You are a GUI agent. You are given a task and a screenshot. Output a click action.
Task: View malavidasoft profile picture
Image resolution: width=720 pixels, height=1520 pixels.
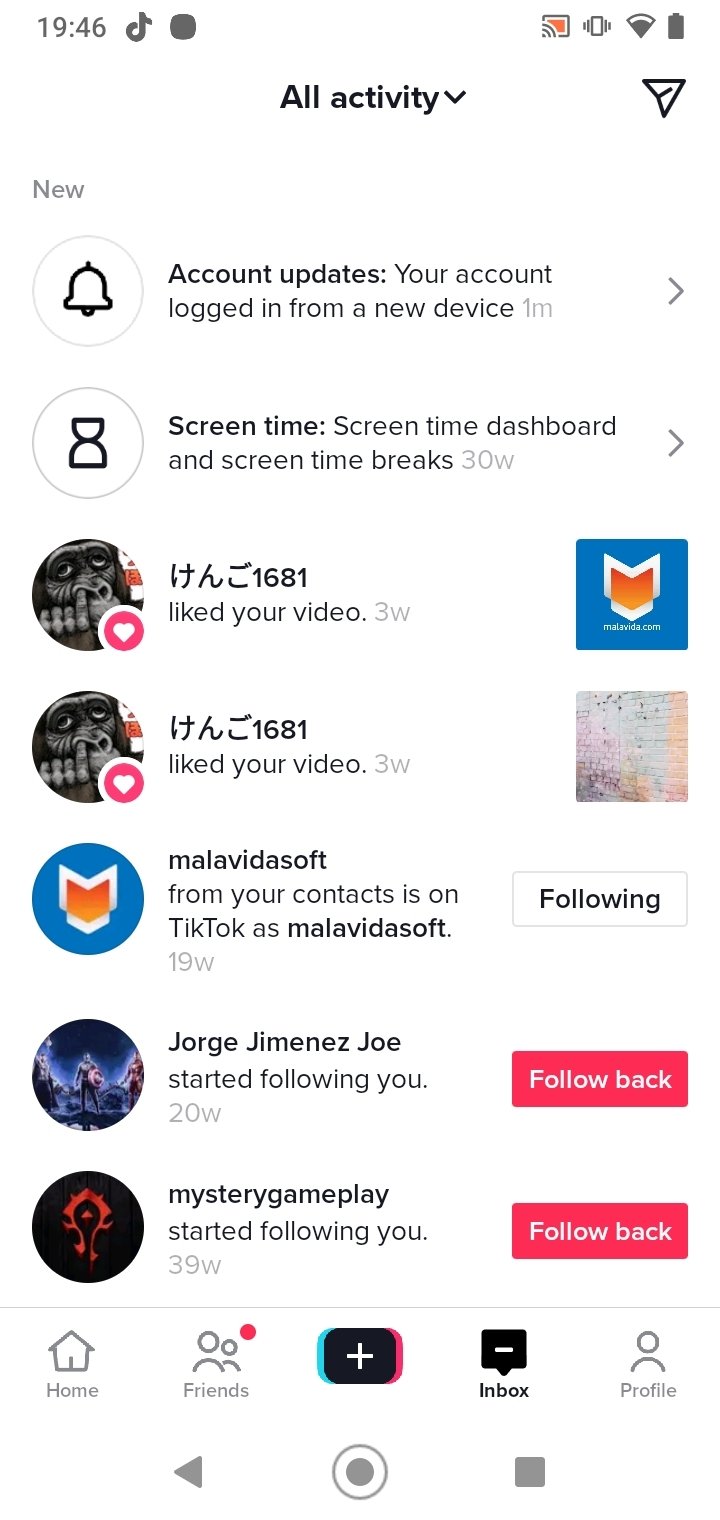tap(88, 899)
